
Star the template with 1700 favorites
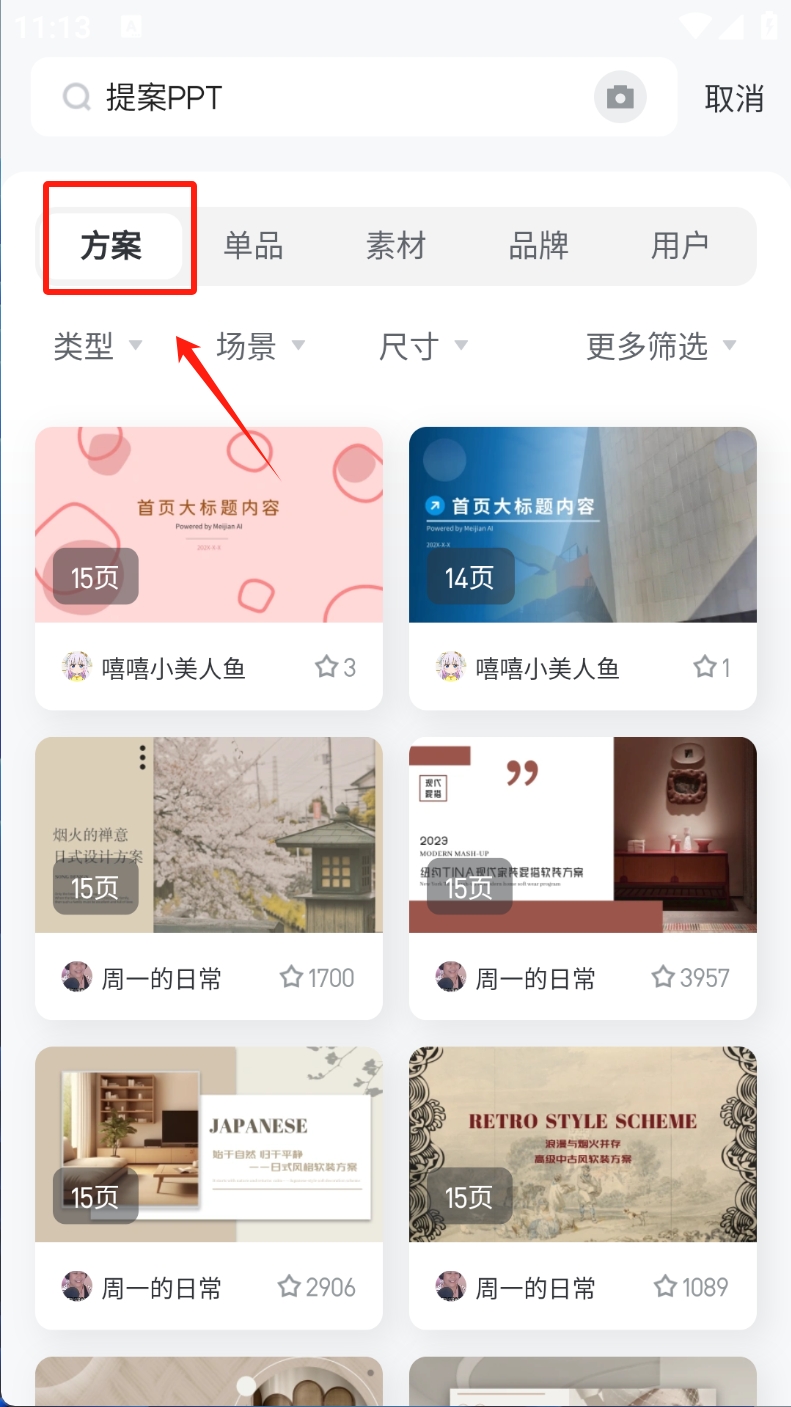pos(291,977)
